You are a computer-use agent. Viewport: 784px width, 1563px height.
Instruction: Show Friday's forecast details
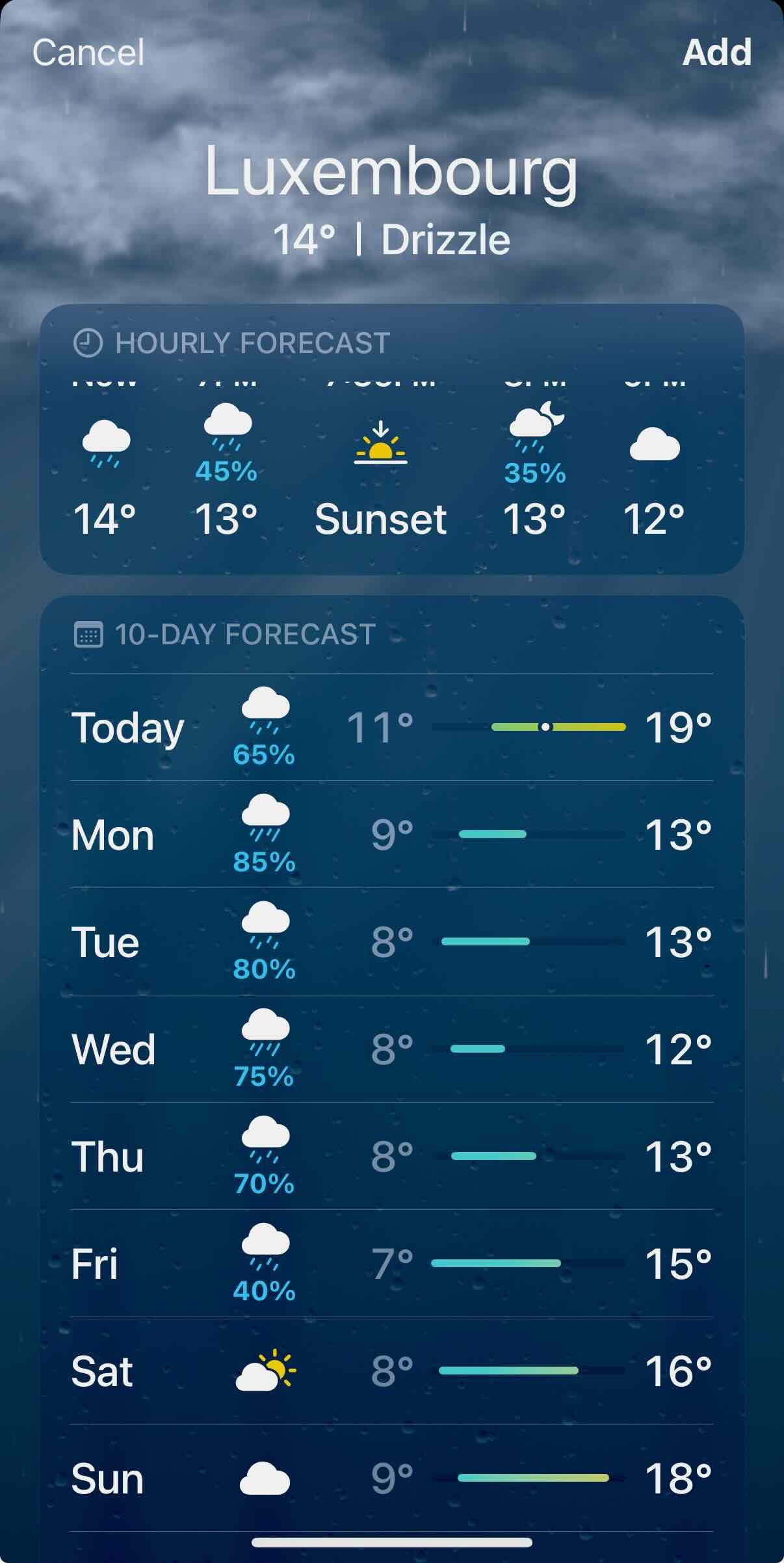[x=391, y=1264]
